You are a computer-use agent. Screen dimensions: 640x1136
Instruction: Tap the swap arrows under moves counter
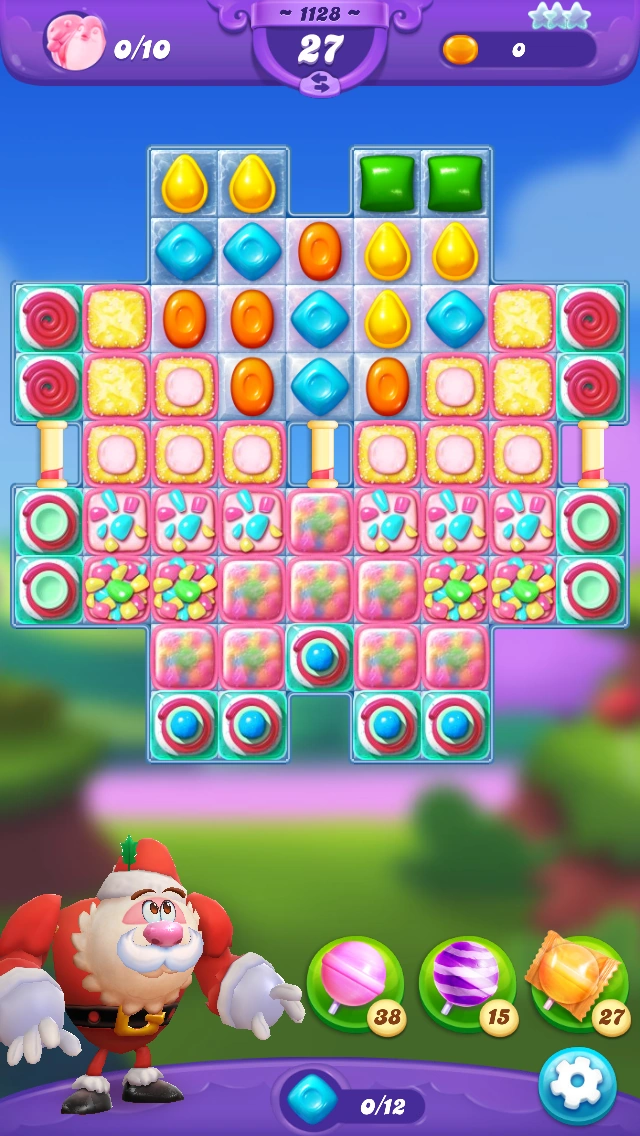pos(319,84)
